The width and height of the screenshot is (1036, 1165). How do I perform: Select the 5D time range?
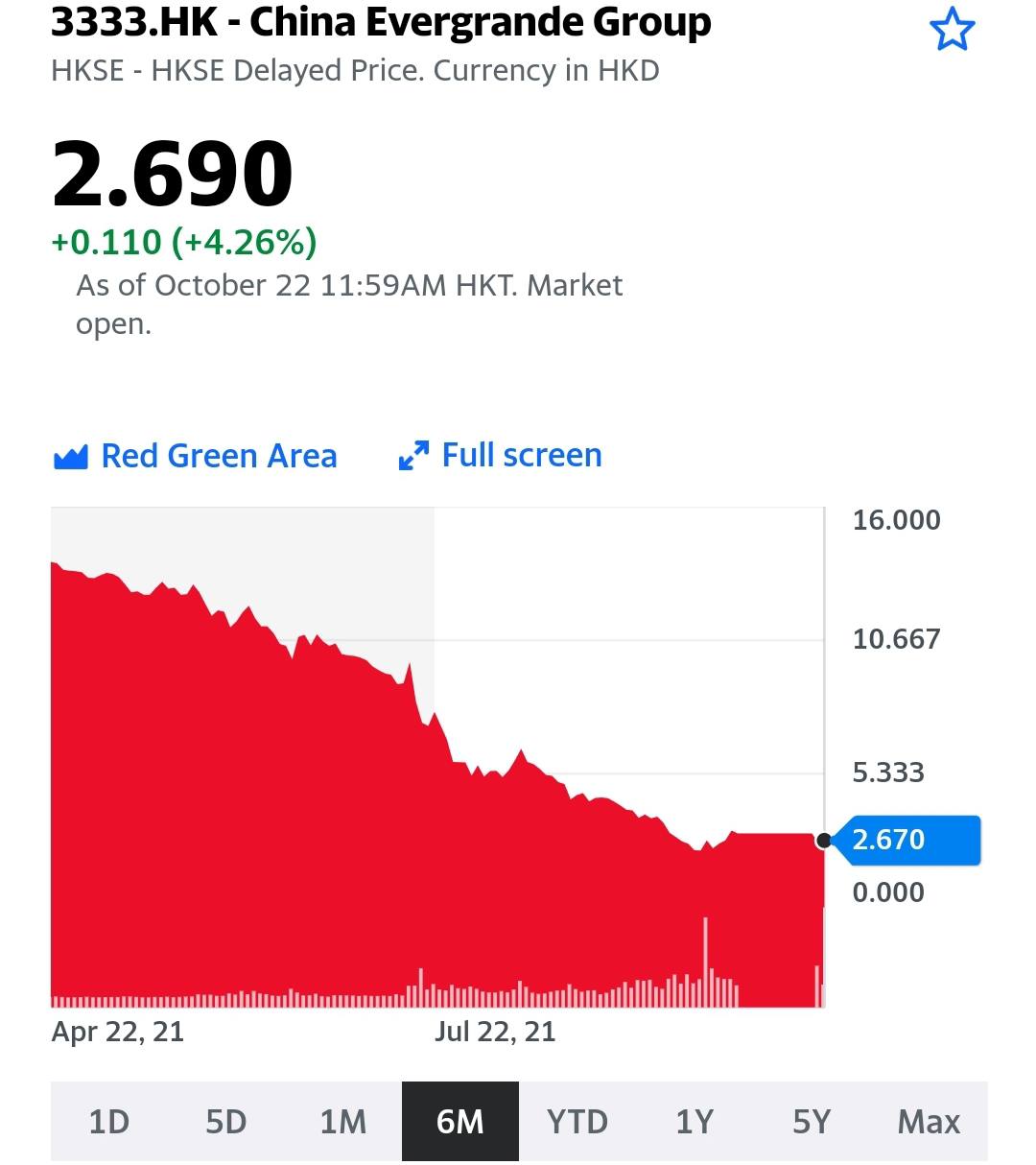click(226, 1121)
